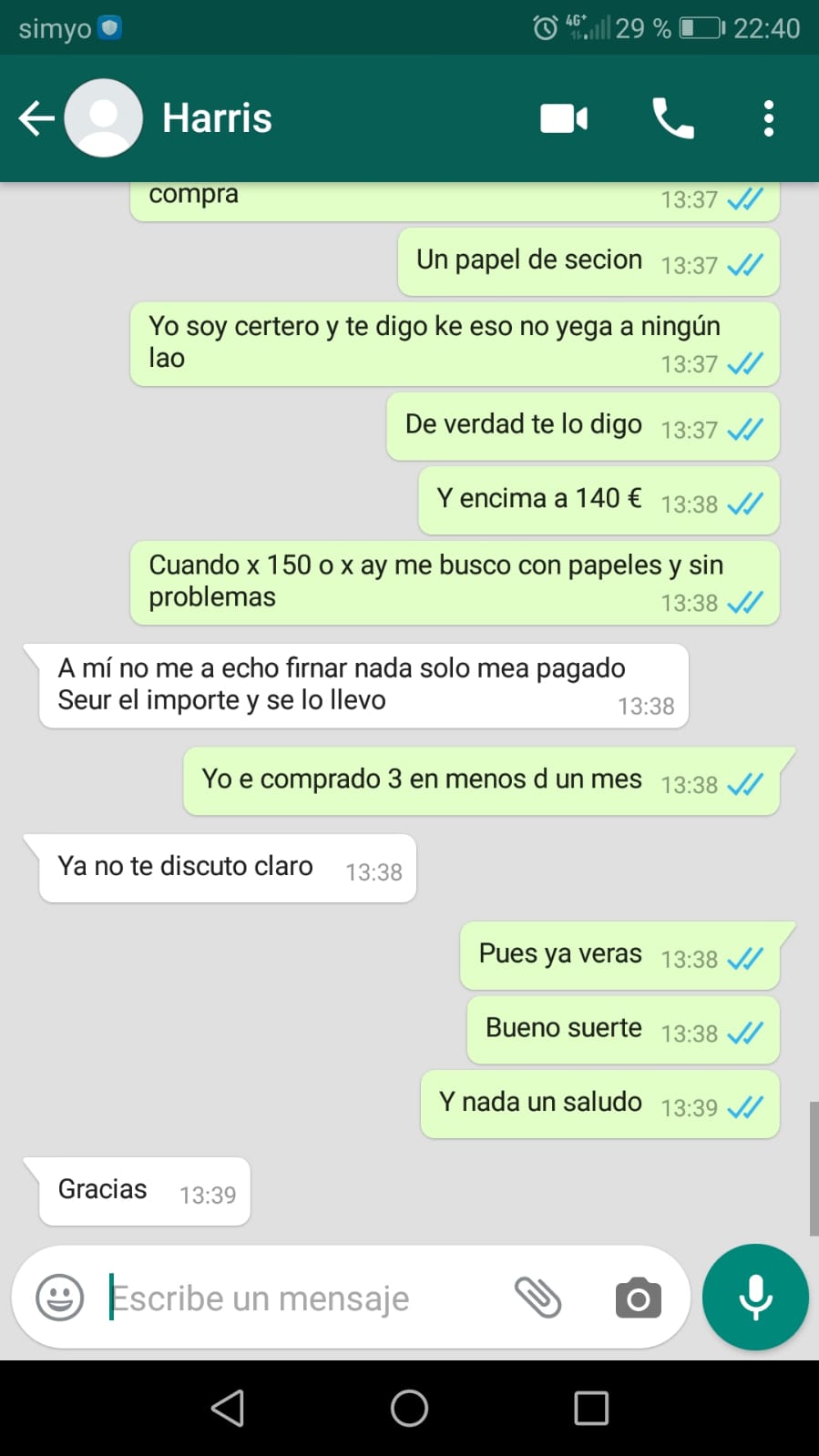Focus the 'Escribe un mensaje' field
The width and height of the screenshot is (819, 1456).
point(292,1298)
